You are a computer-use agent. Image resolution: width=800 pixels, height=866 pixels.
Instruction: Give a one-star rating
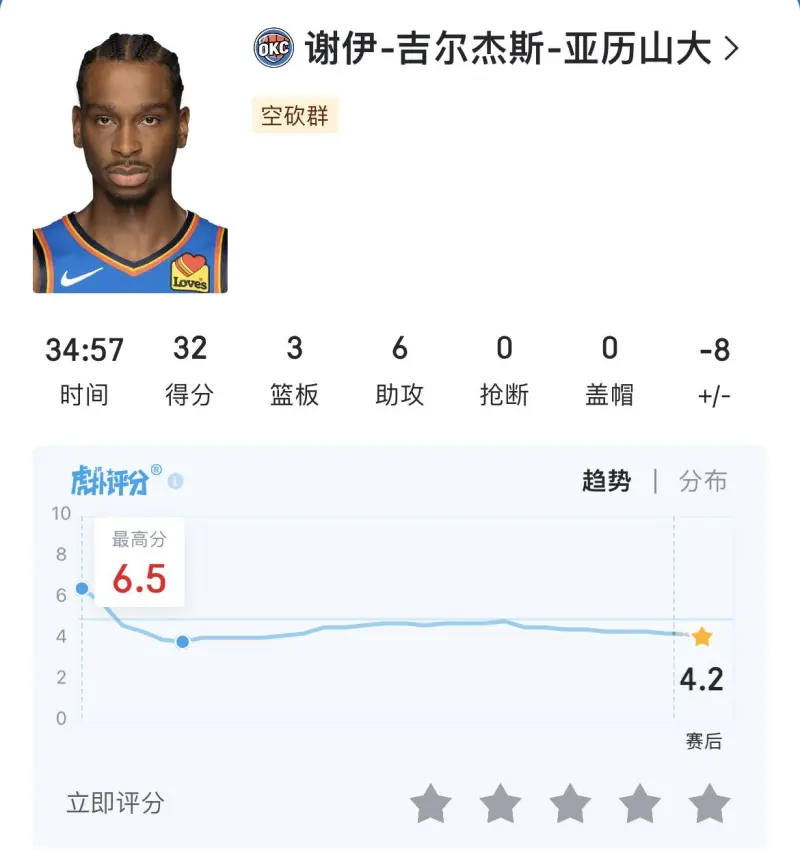coord(431,803)
